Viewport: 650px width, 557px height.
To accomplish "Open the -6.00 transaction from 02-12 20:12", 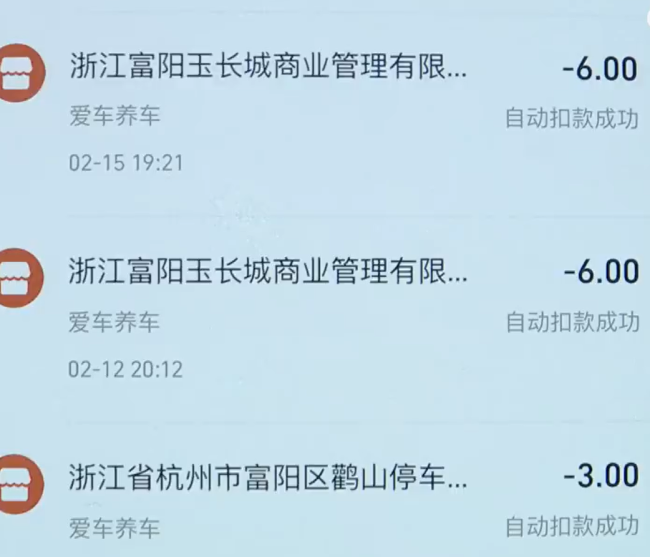I will 267,272.
